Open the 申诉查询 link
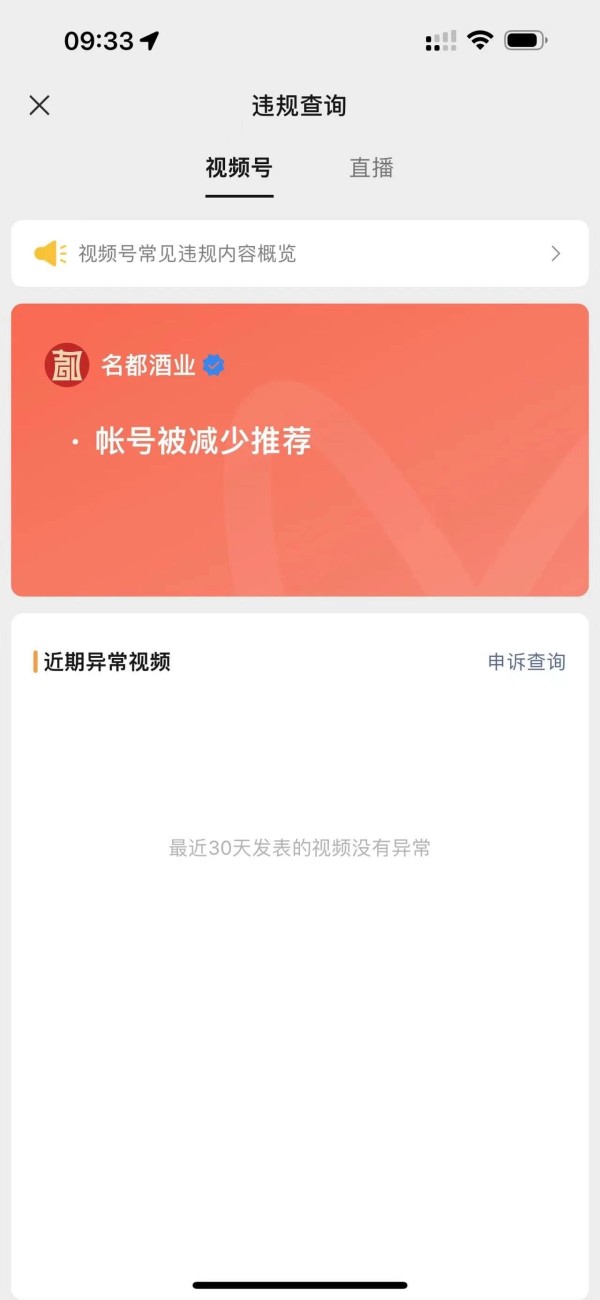 click(x=526, y=662)
